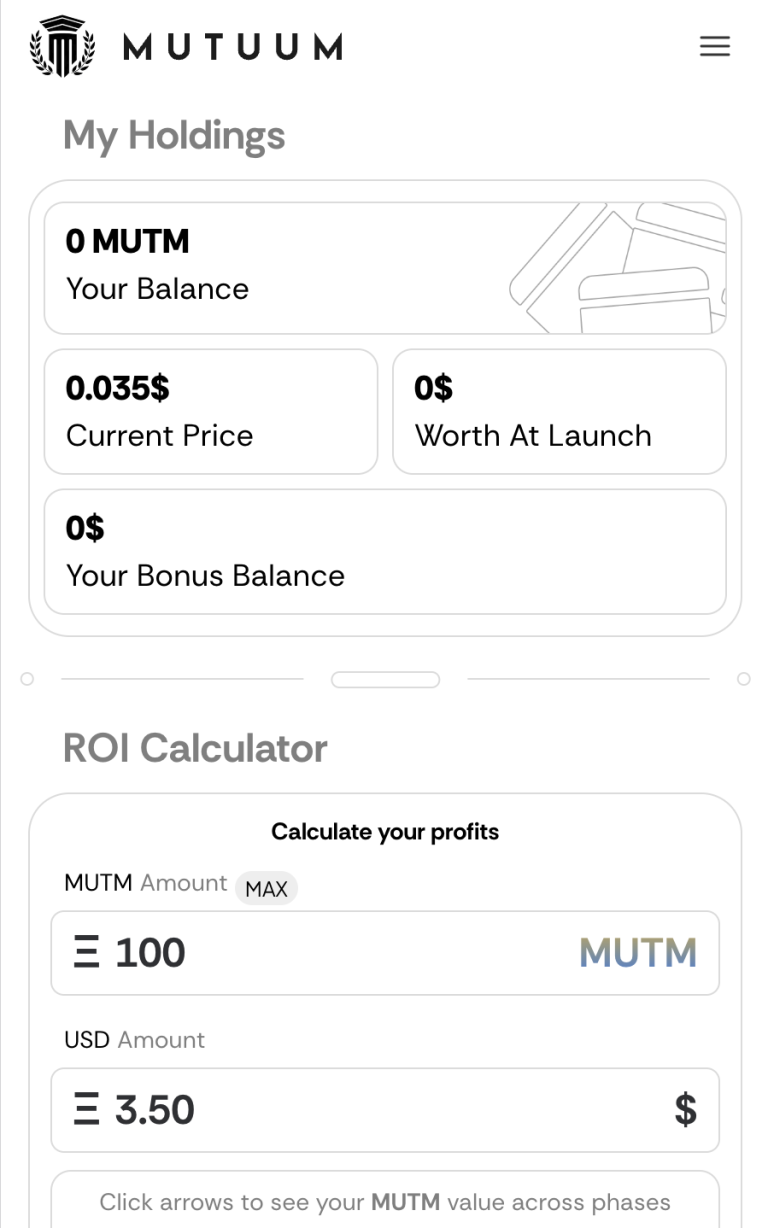Image resolution: width=768 pixels, height=1228 pixels.
Task: Click the Current Price 0.035$ card
Action: [210, 410]
